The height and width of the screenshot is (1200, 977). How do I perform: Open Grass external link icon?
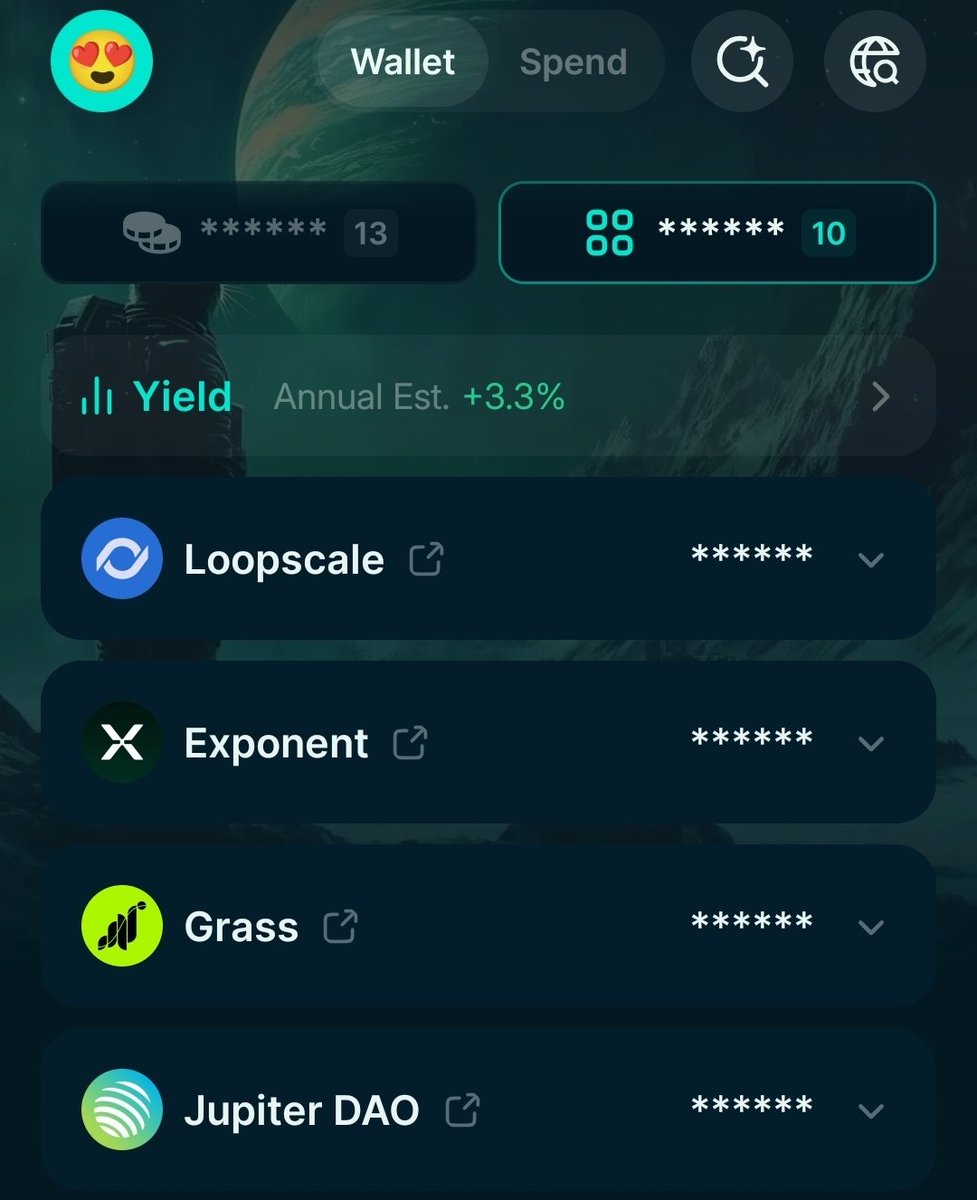[x=341, y=927]
